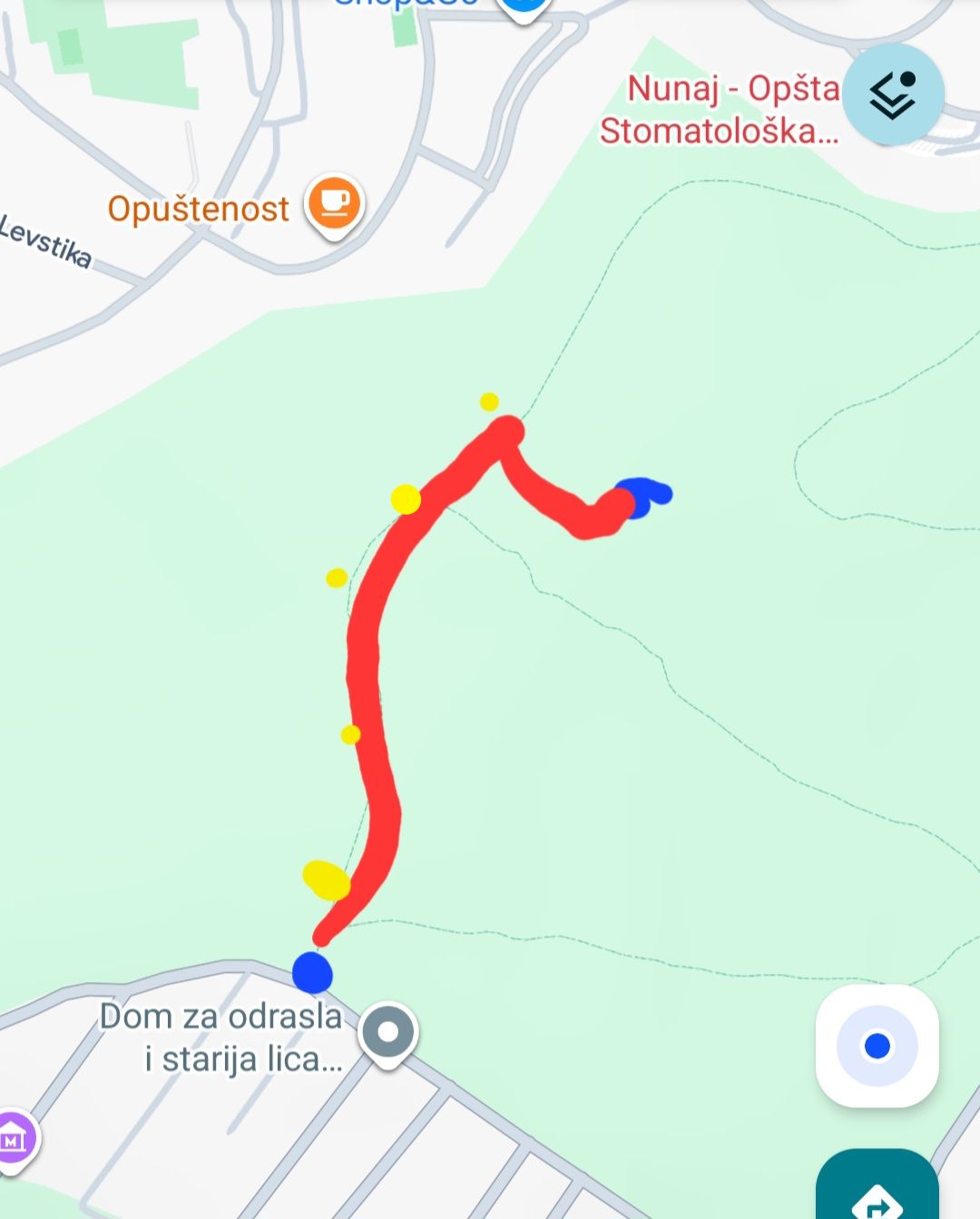Open the map layers selector
This screenshot has width=980, height=1219.
pyautogui.click(x=892, y=94)
